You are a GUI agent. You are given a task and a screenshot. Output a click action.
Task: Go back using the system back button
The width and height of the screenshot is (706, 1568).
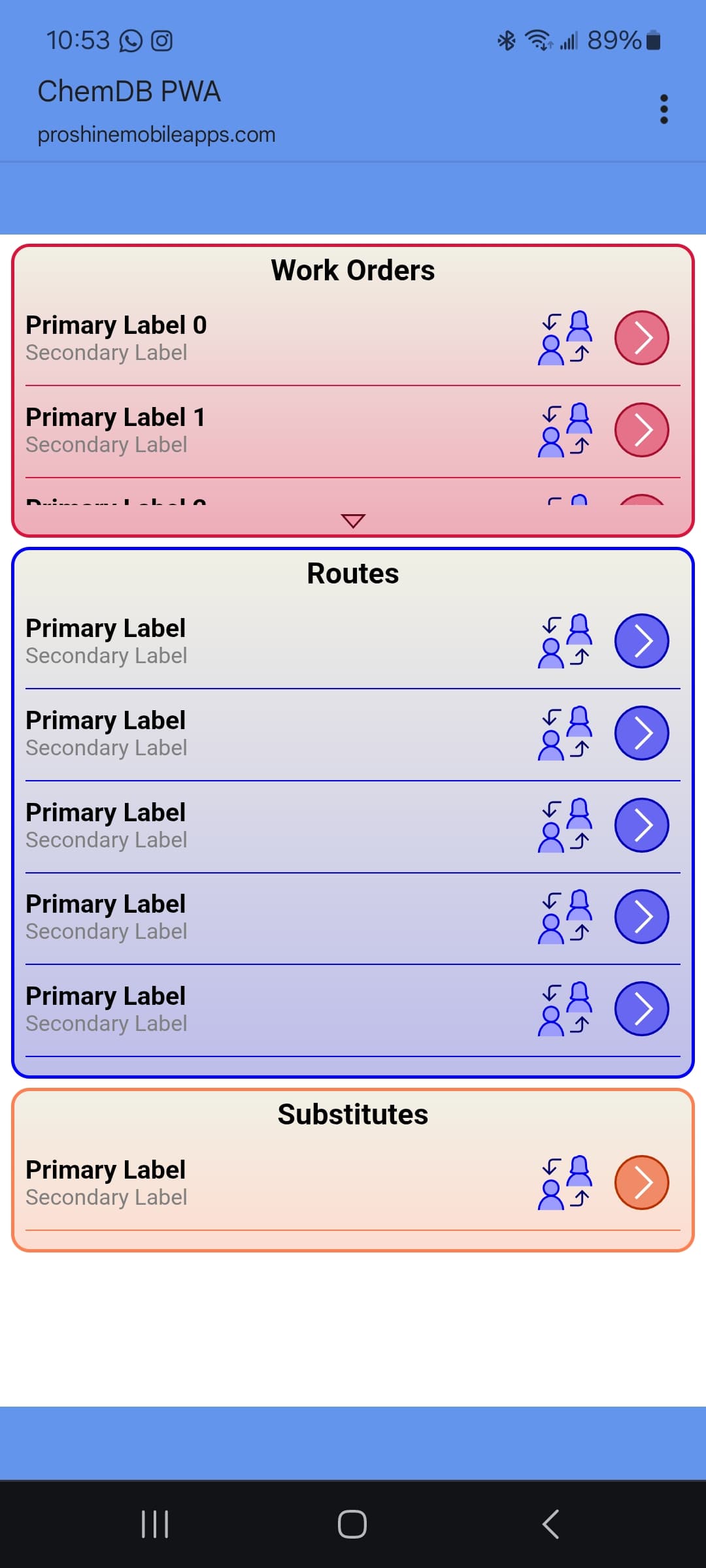[550, 1524]
